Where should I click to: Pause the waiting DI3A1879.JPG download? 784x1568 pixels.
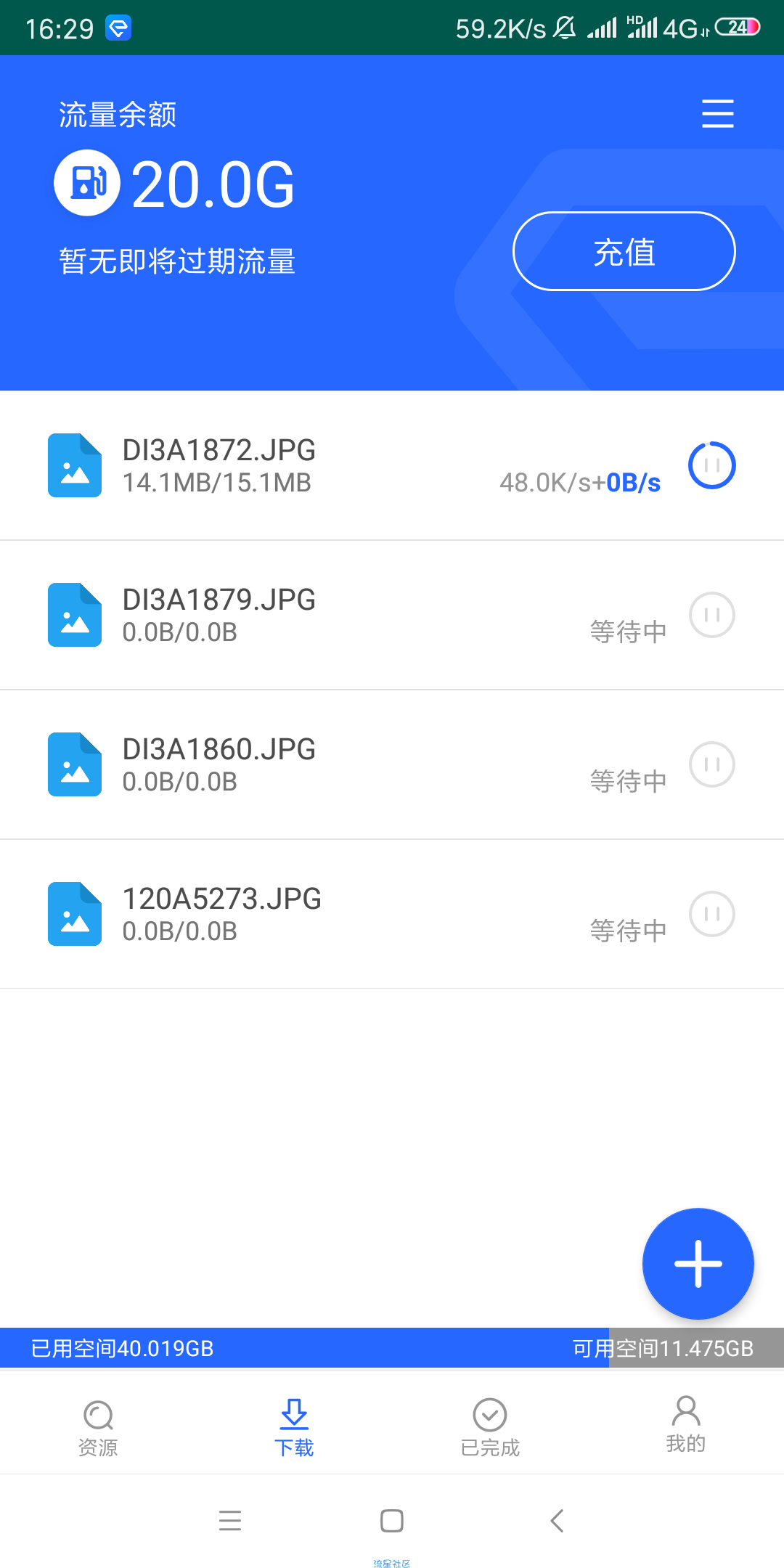(711, 615)
